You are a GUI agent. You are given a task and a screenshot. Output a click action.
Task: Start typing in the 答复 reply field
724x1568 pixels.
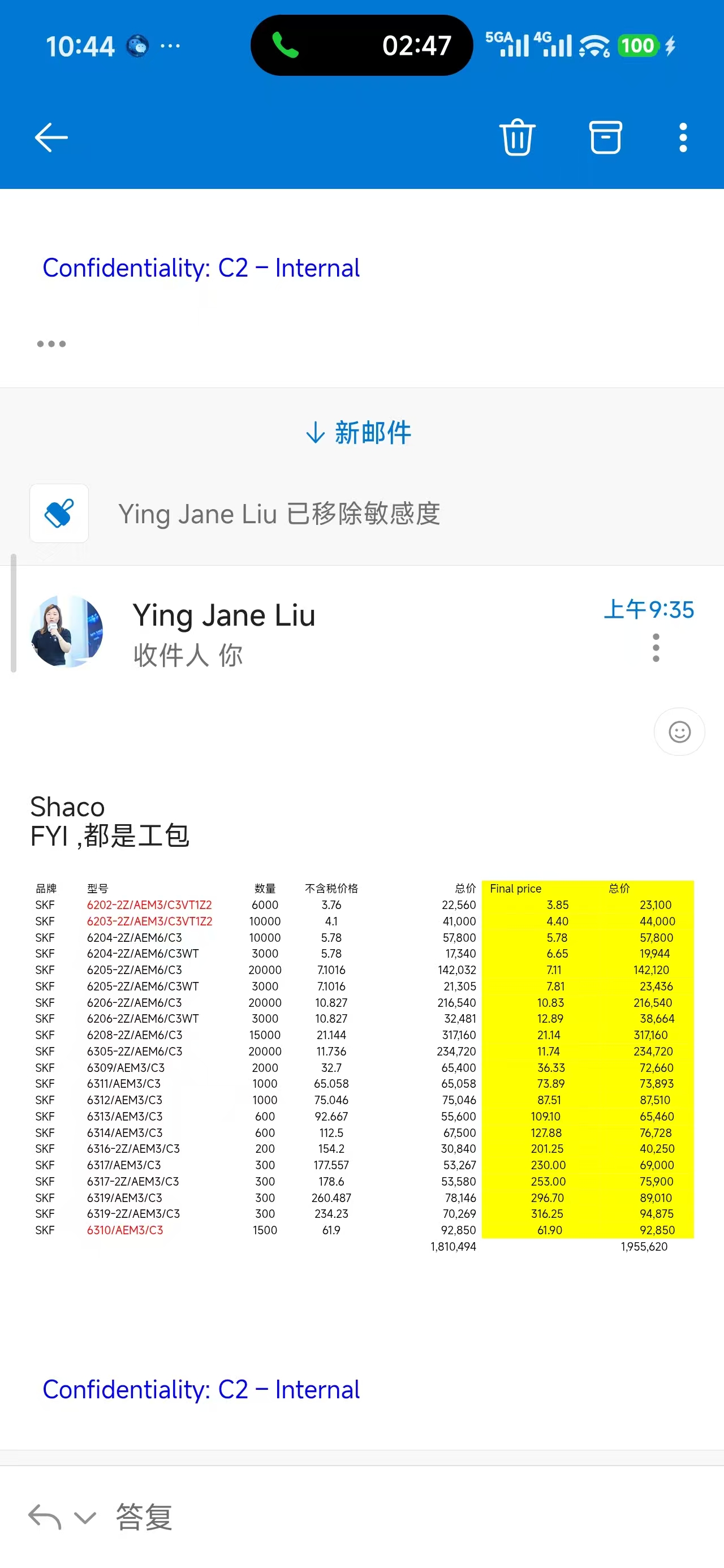(x=145, y=1517)
